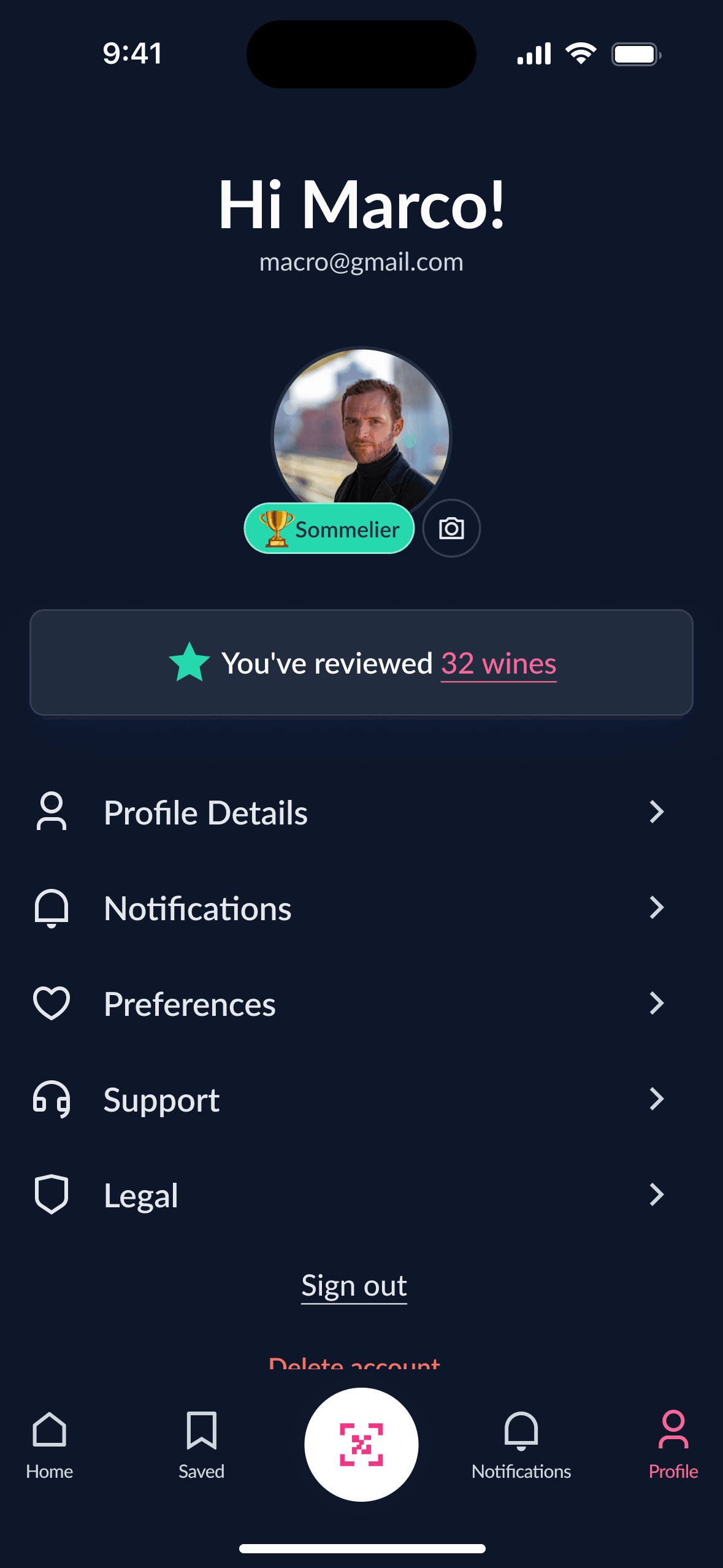Open Support
723x1568 pixels.
[350, 1099]
